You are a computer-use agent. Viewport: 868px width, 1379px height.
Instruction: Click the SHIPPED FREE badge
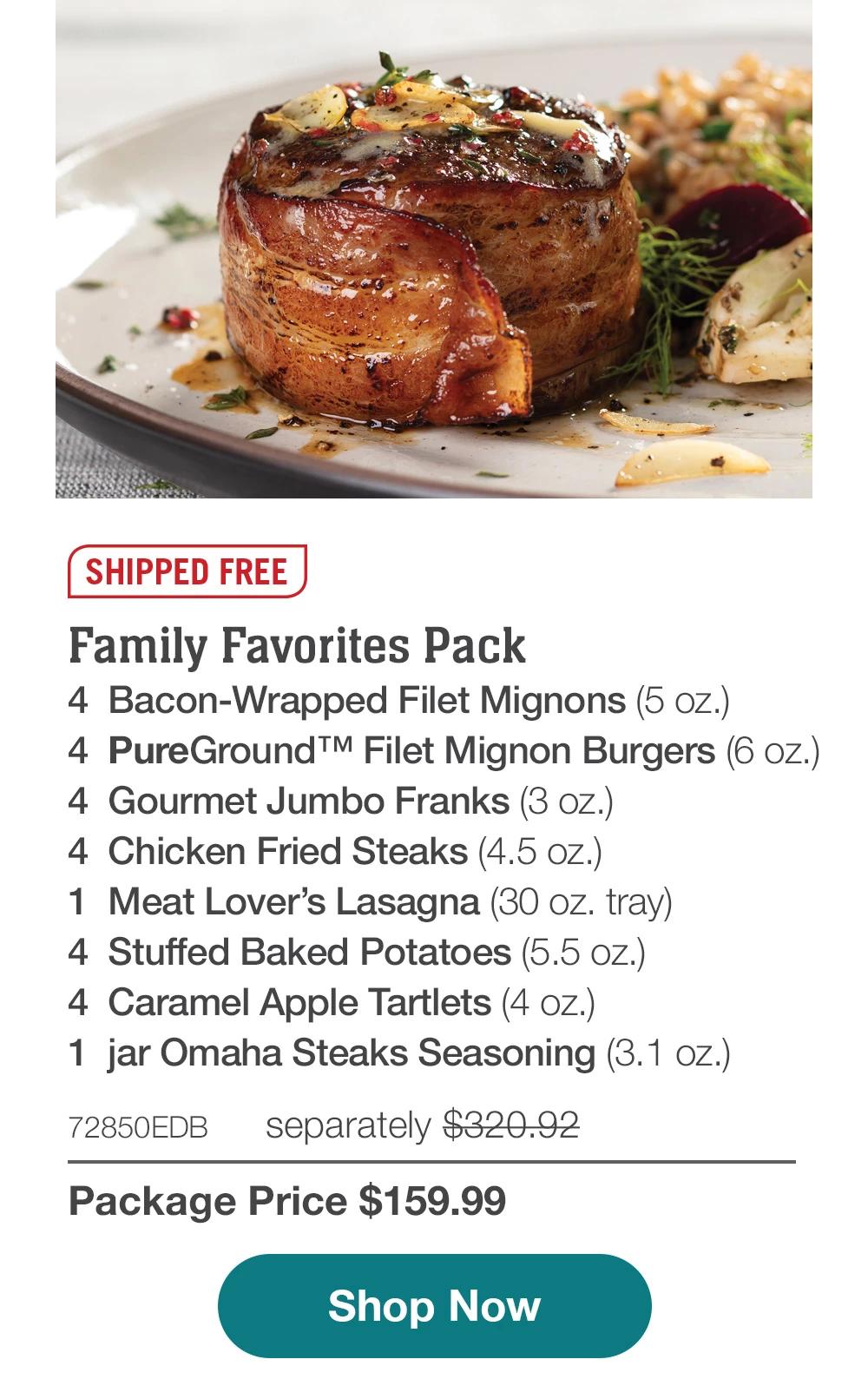click(x=185, y=571)
